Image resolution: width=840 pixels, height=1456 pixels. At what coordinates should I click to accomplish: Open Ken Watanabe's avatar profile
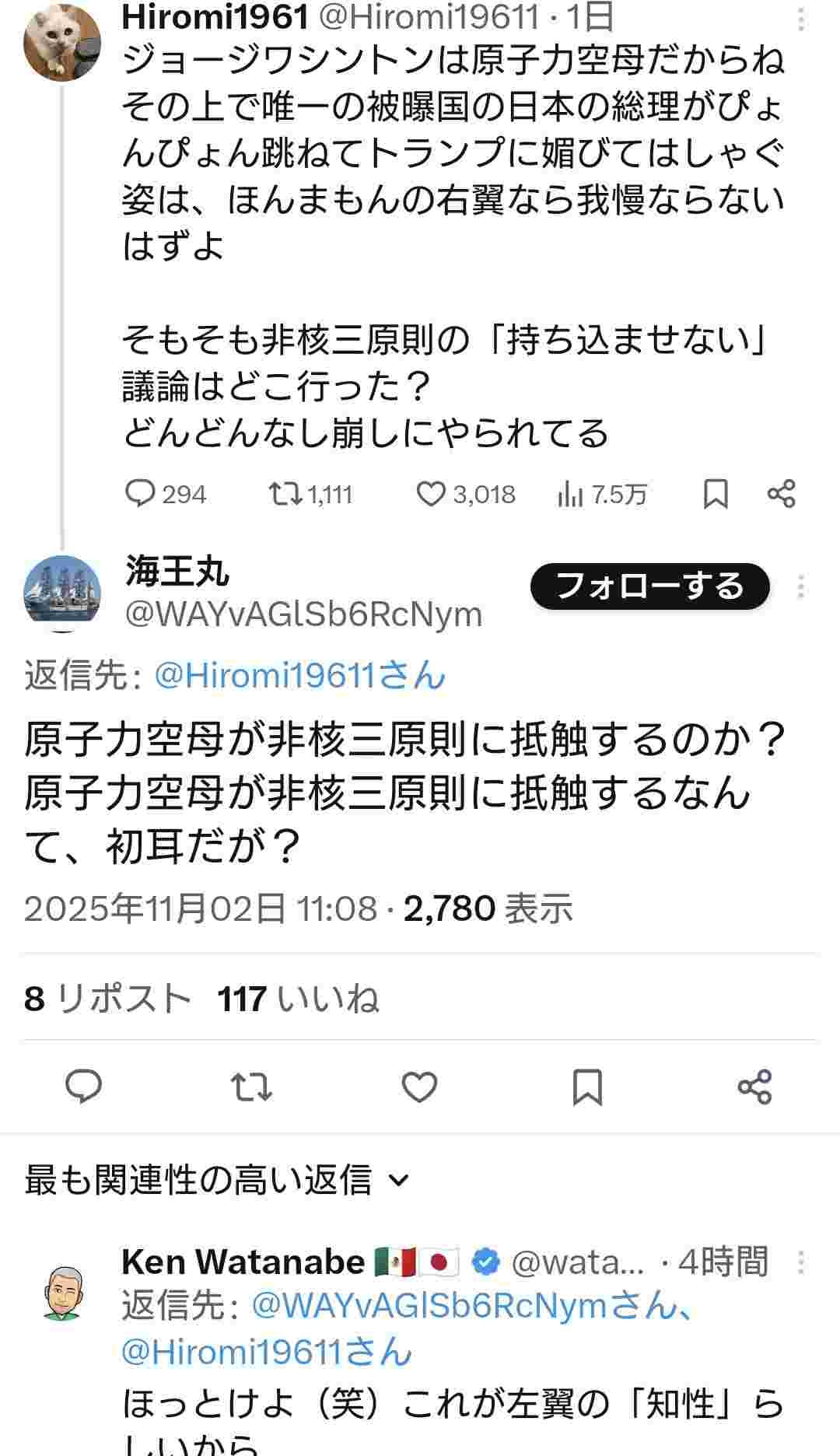[62, 1293]
